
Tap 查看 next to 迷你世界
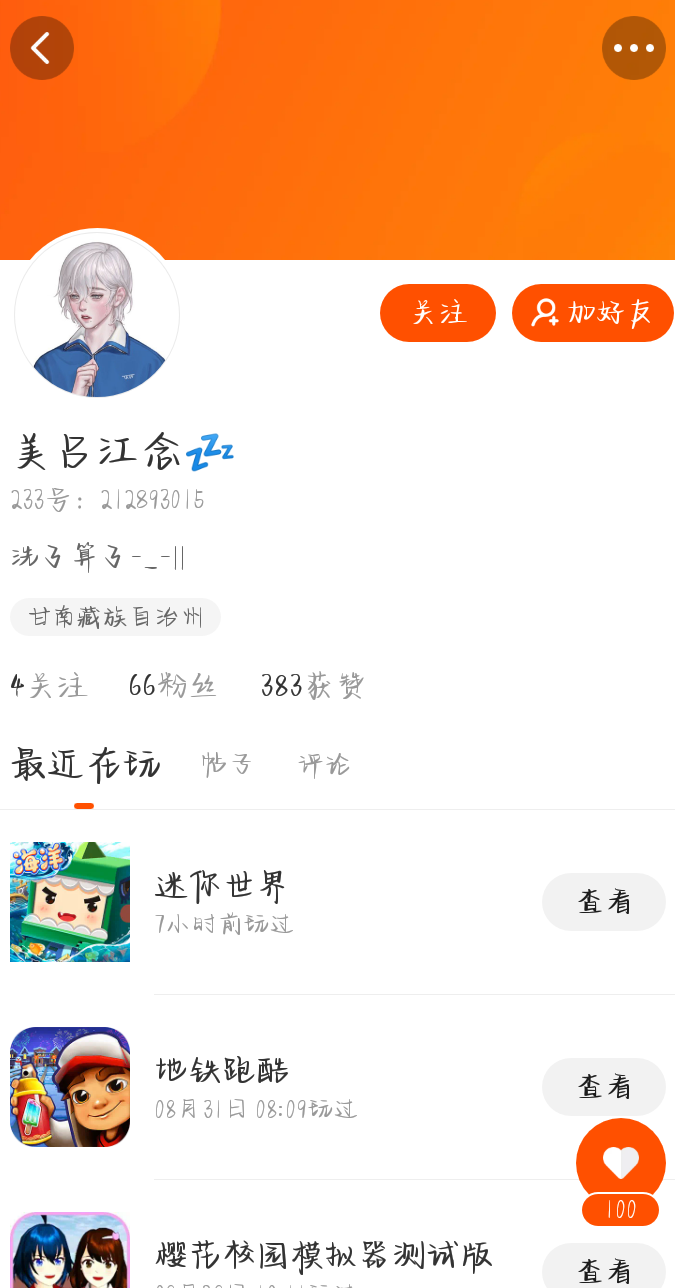(603, 902)
